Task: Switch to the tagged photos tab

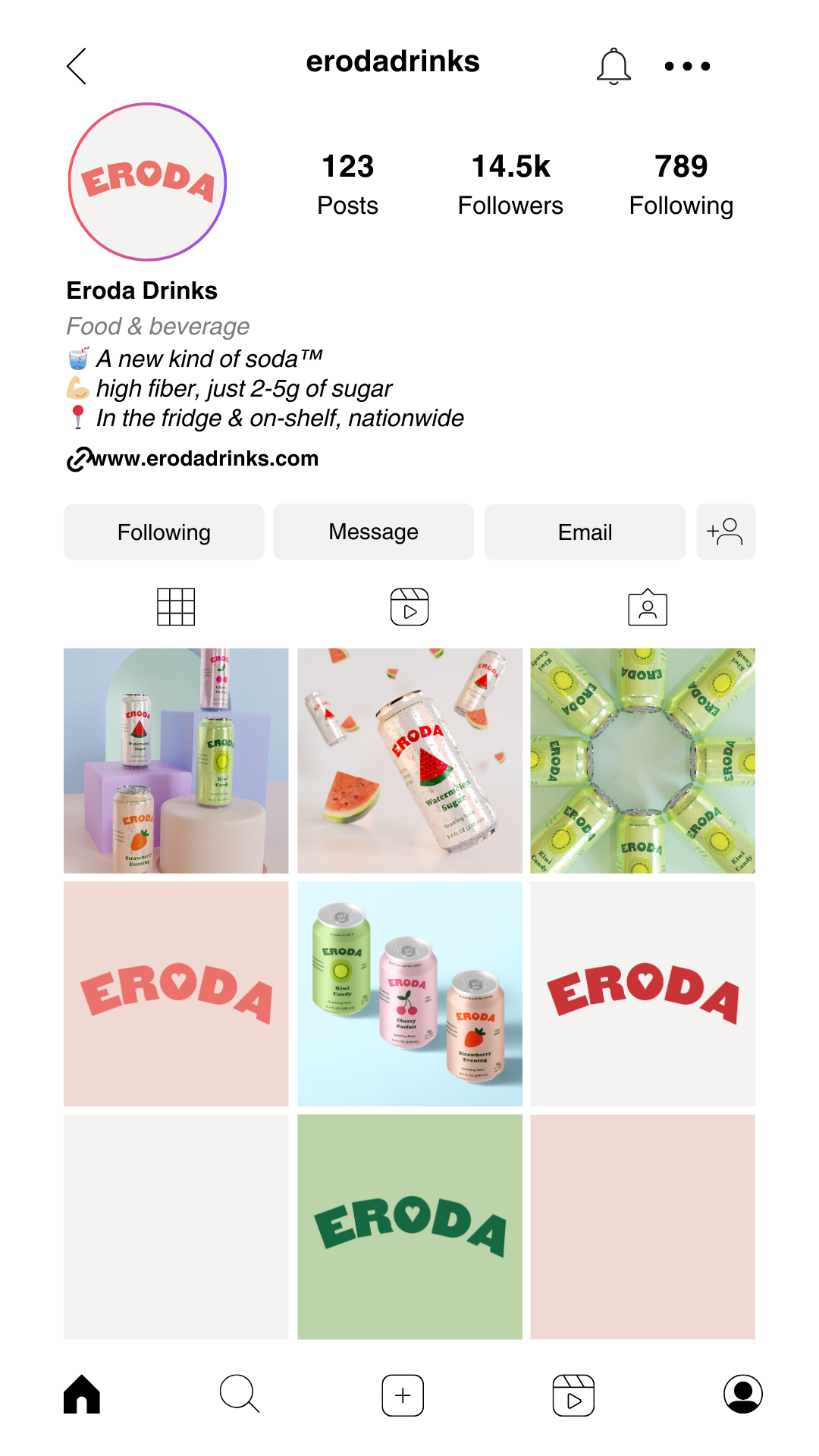Action: tap(648, 607)
